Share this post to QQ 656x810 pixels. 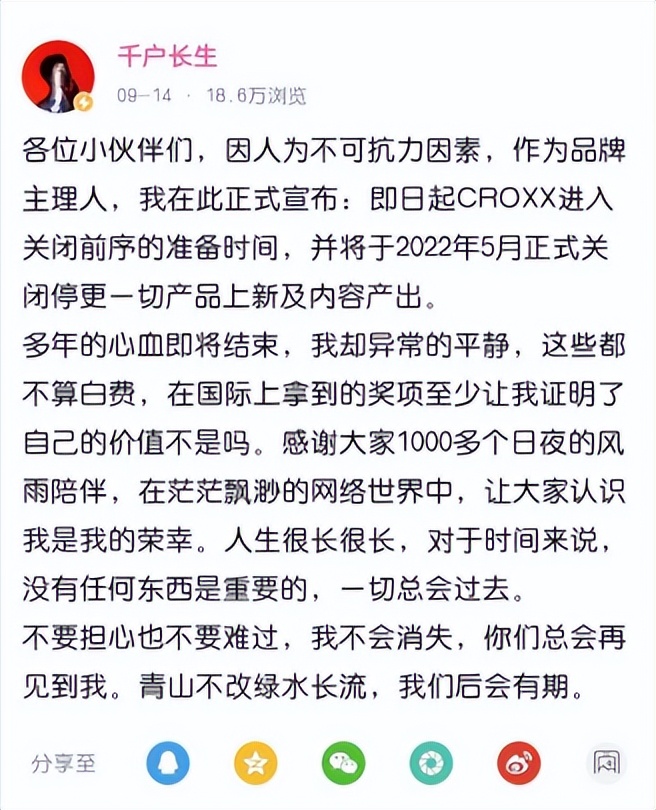point(167,765)
